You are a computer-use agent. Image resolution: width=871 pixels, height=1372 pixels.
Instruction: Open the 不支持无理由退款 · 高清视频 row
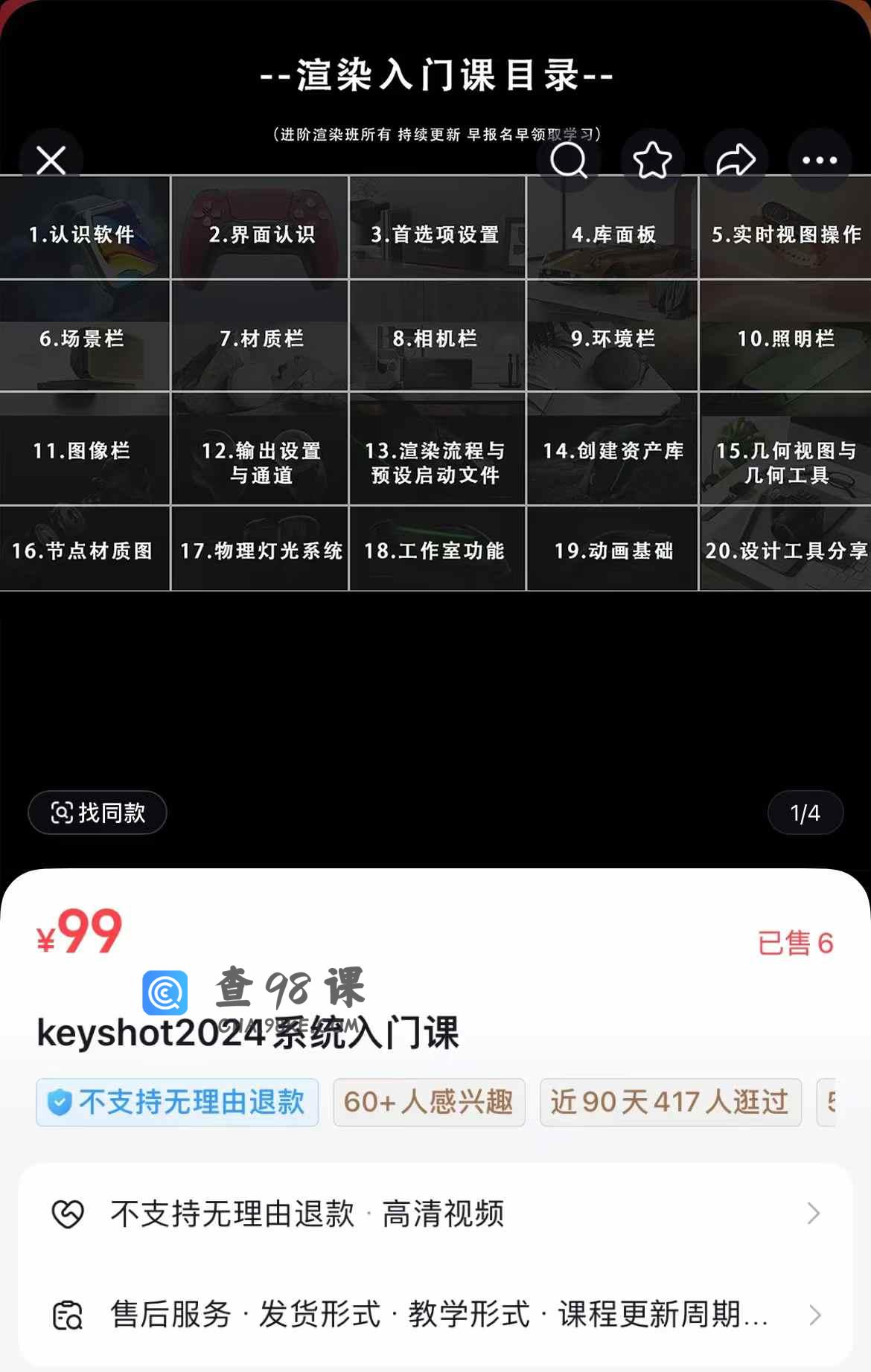pos(435,1214)
